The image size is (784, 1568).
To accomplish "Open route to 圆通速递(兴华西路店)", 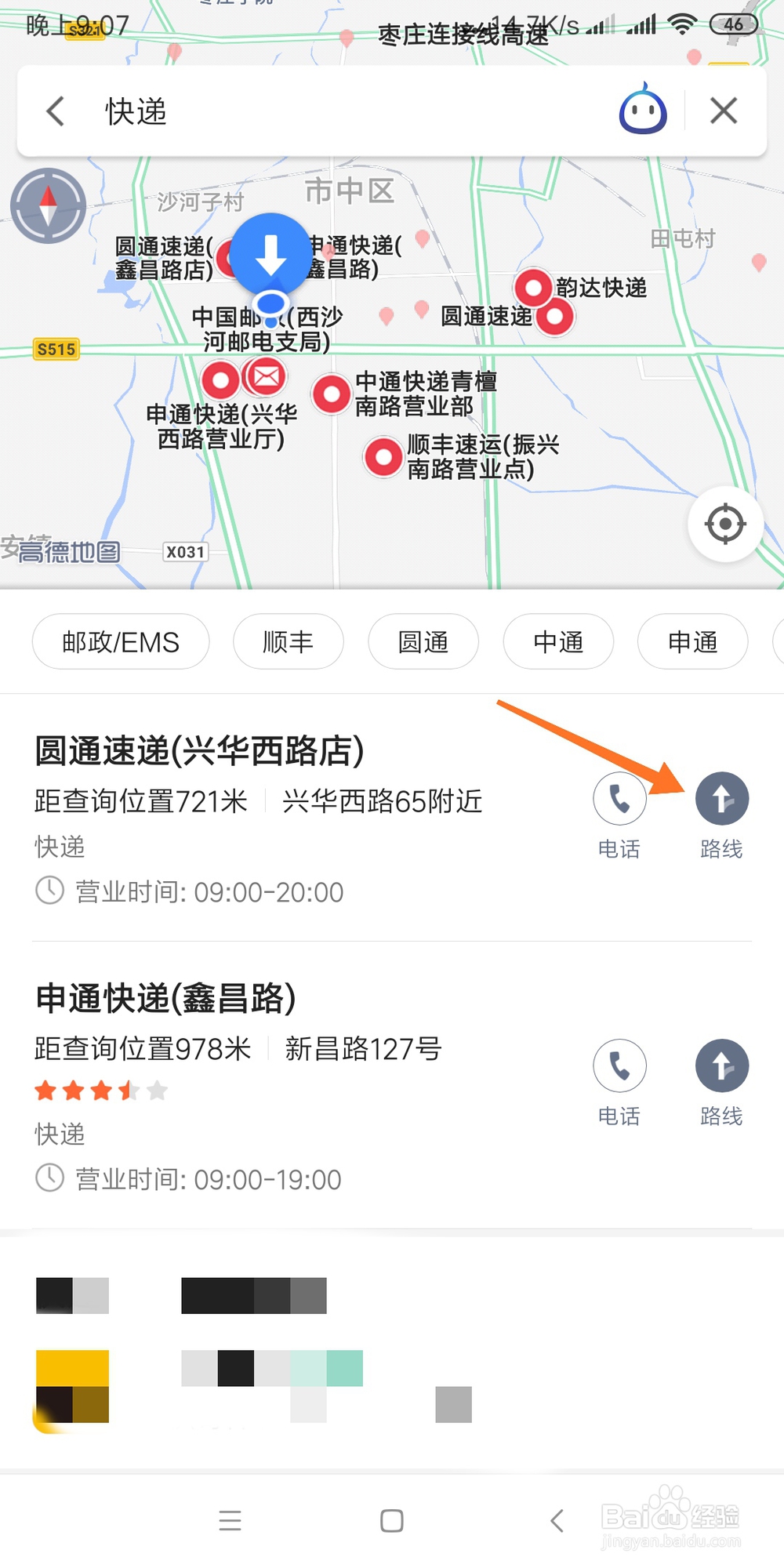I will pyautogui.click(x=722, y=798).
